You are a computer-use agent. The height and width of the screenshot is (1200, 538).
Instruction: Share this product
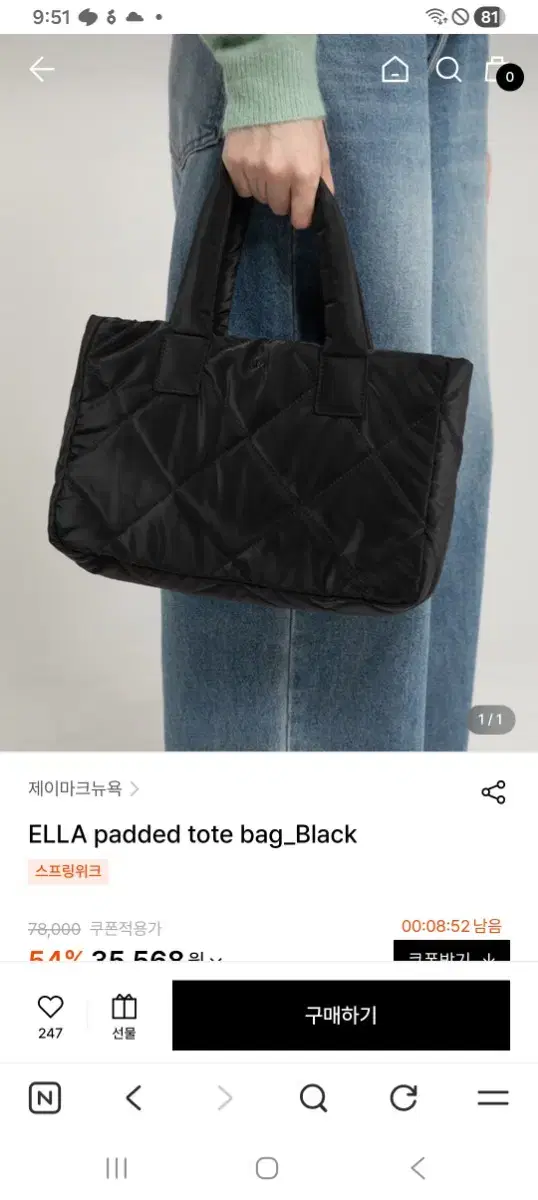click(x=494, y=792)
